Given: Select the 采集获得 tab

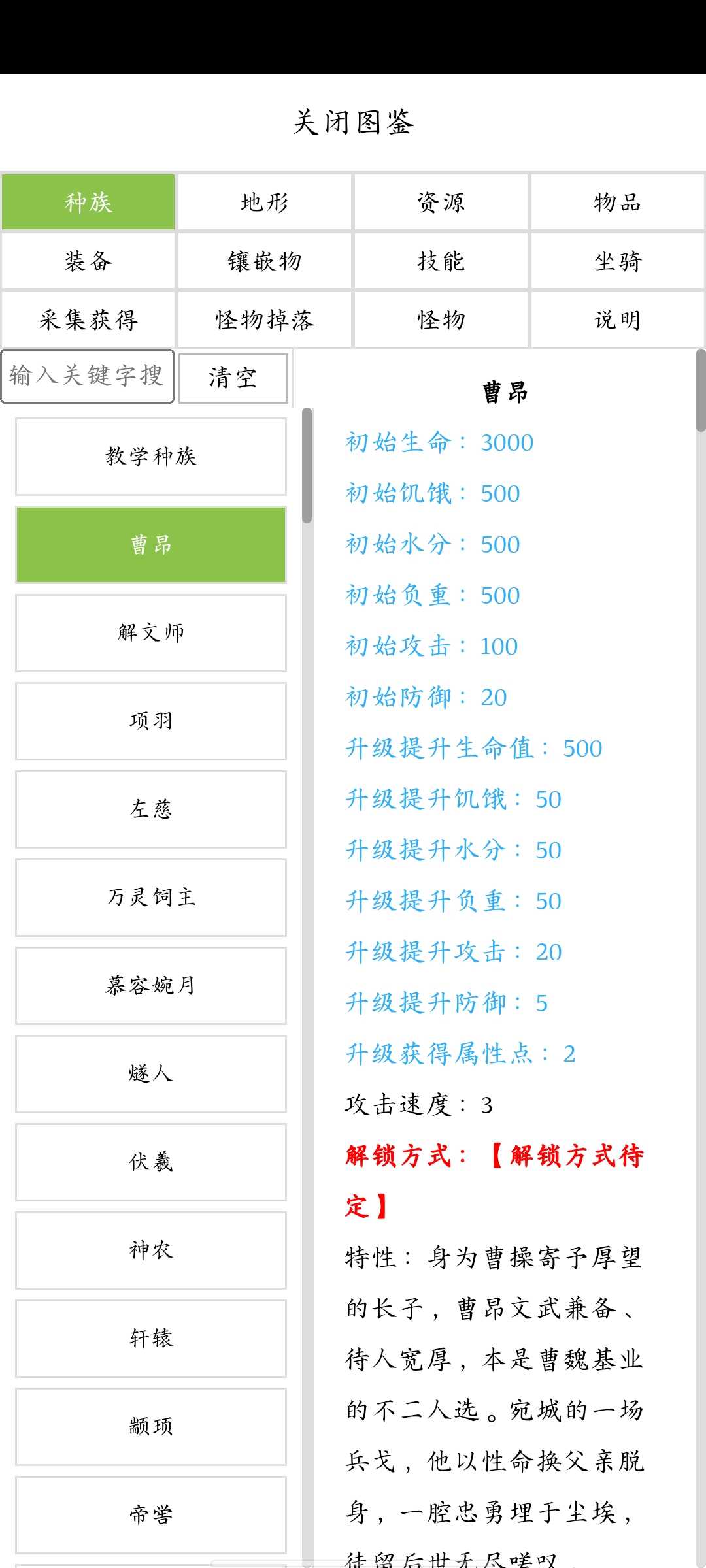Looking at the screenshot, I should tap(88, 319).
